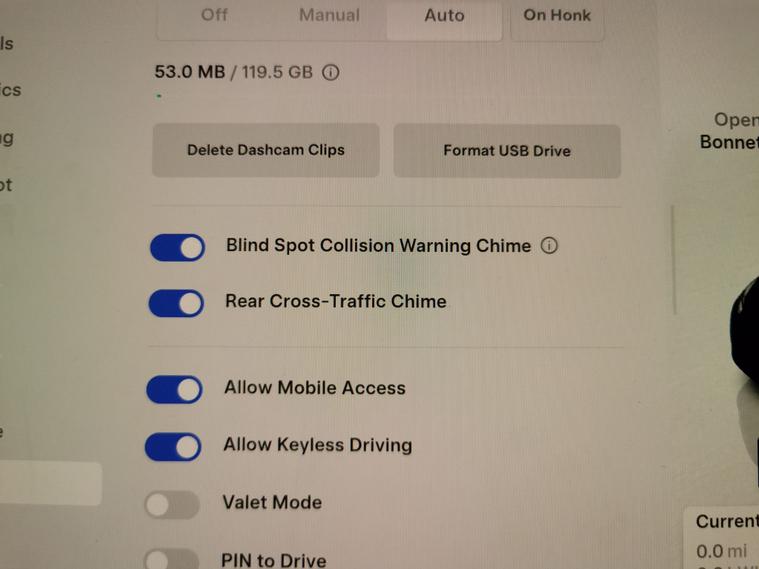Turn on PIN to Drive

[x=171, y=560]
